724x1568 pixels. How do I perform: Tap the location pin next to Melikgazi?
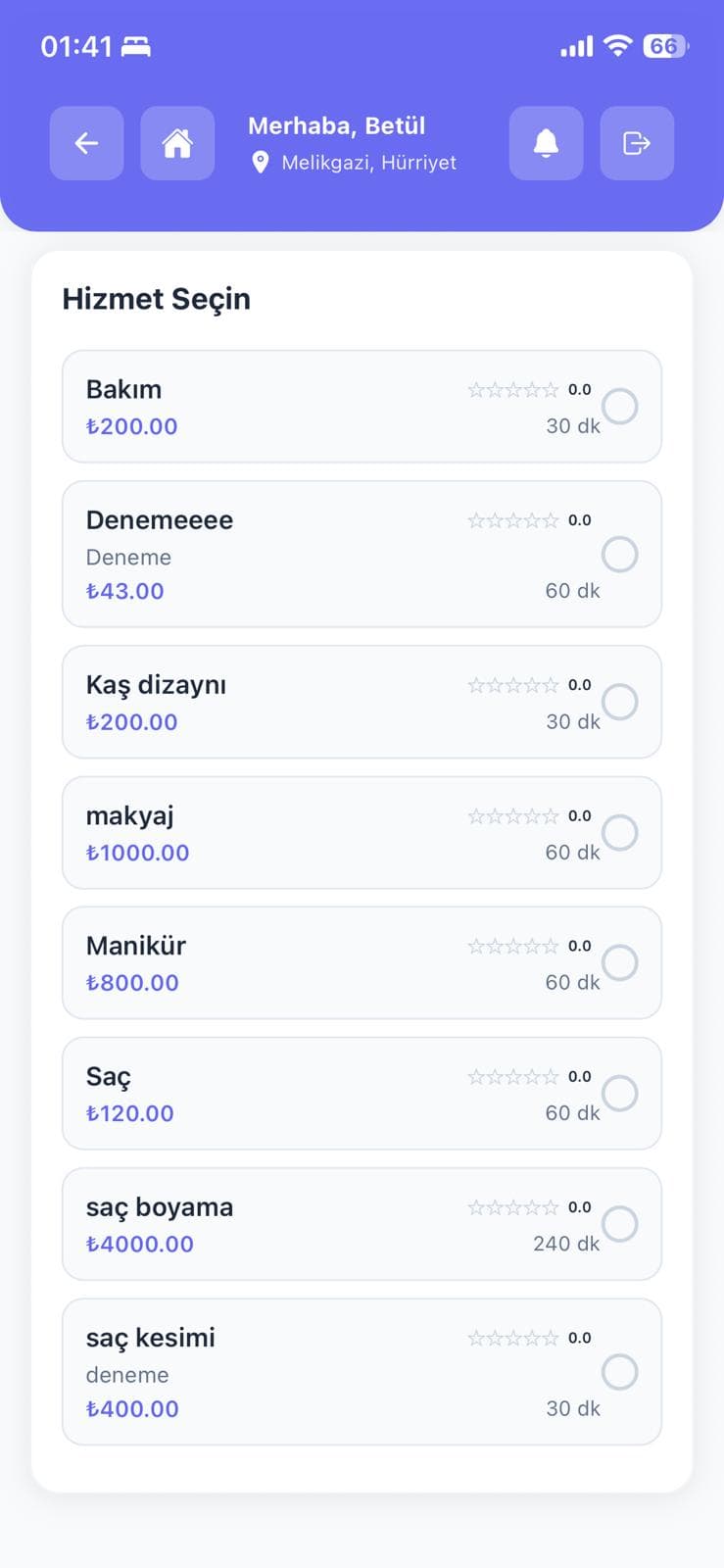260,162
